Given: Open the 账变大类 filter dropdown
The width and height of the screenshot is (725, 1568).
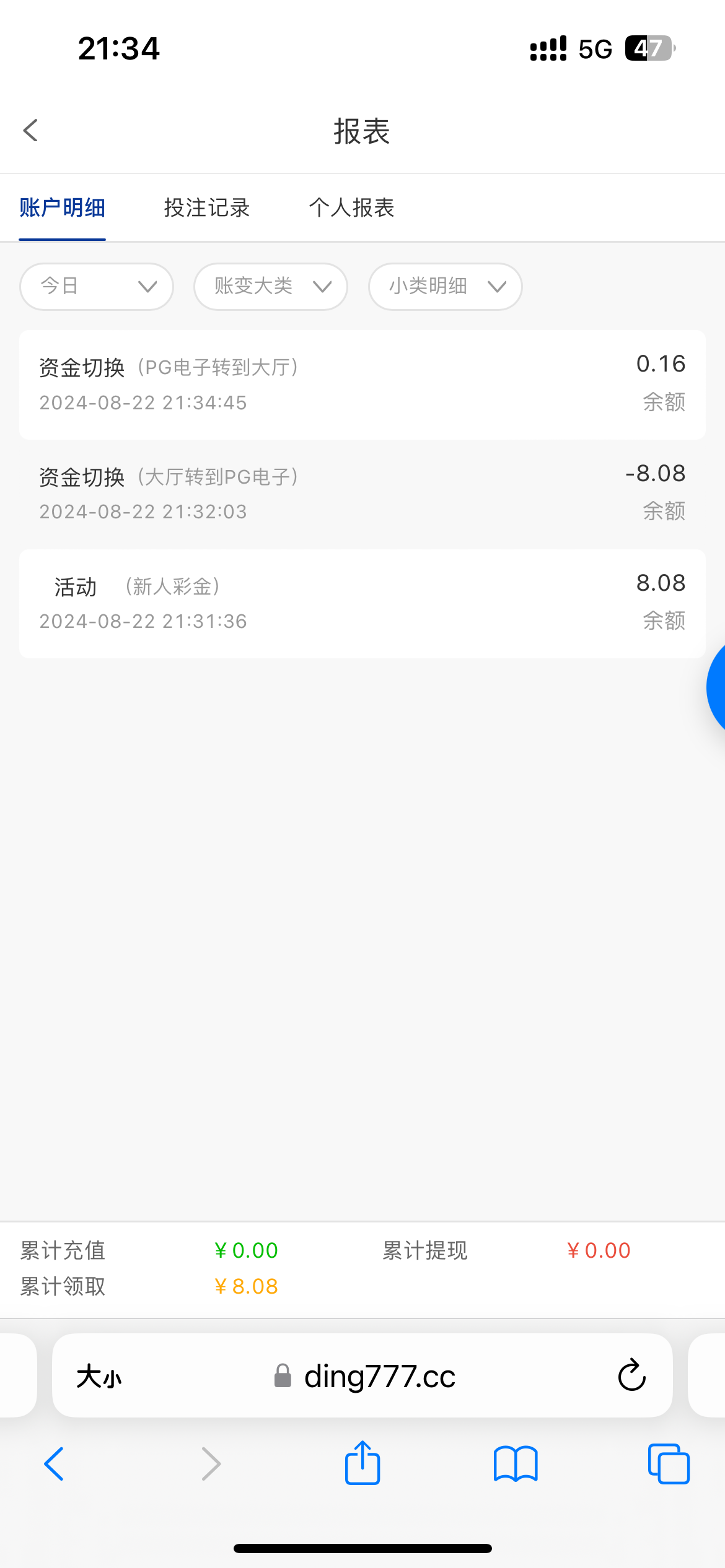Looking at the screenshot, I should coord(271,286).
